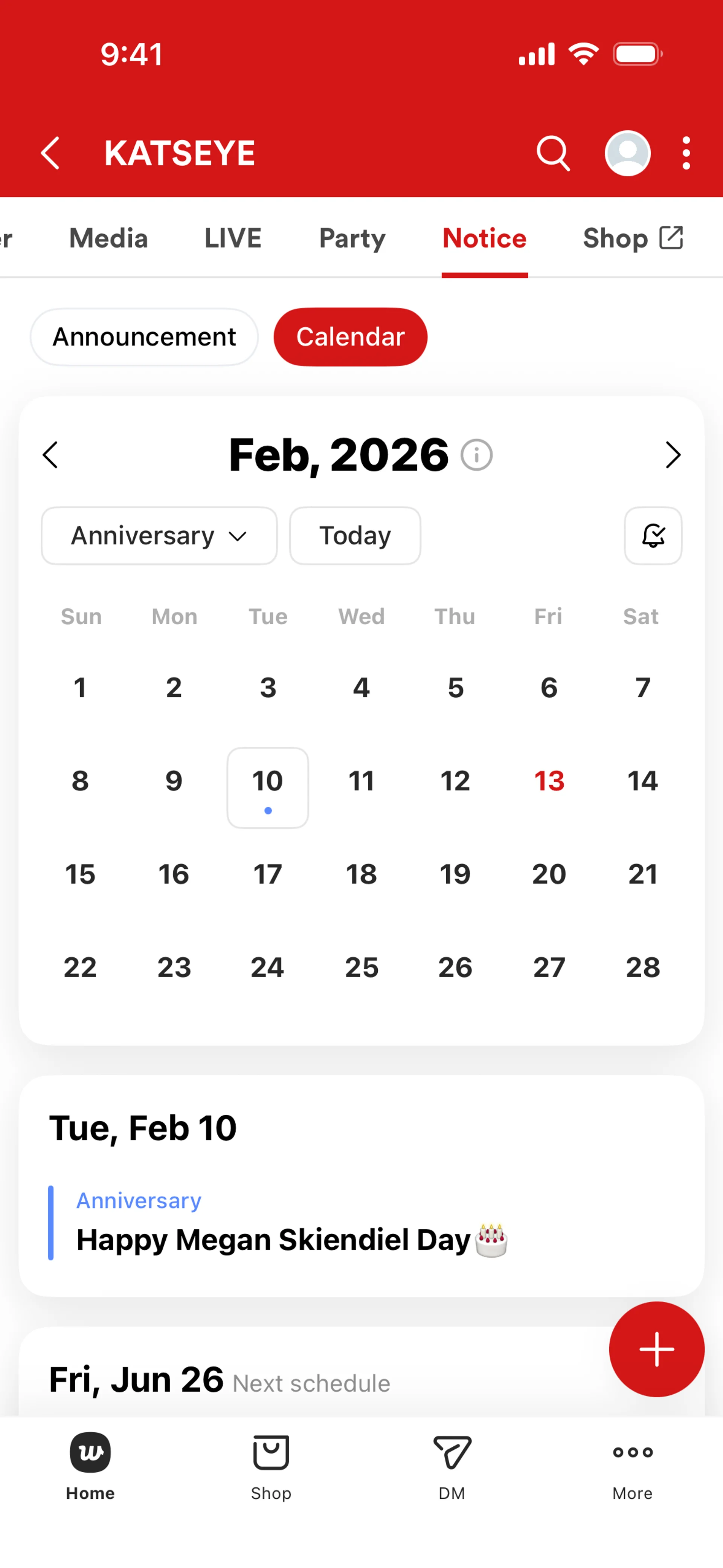This screenshot has width=723, height=1568.
Task: Select the Announcement chip
Action: pos(144,336)
